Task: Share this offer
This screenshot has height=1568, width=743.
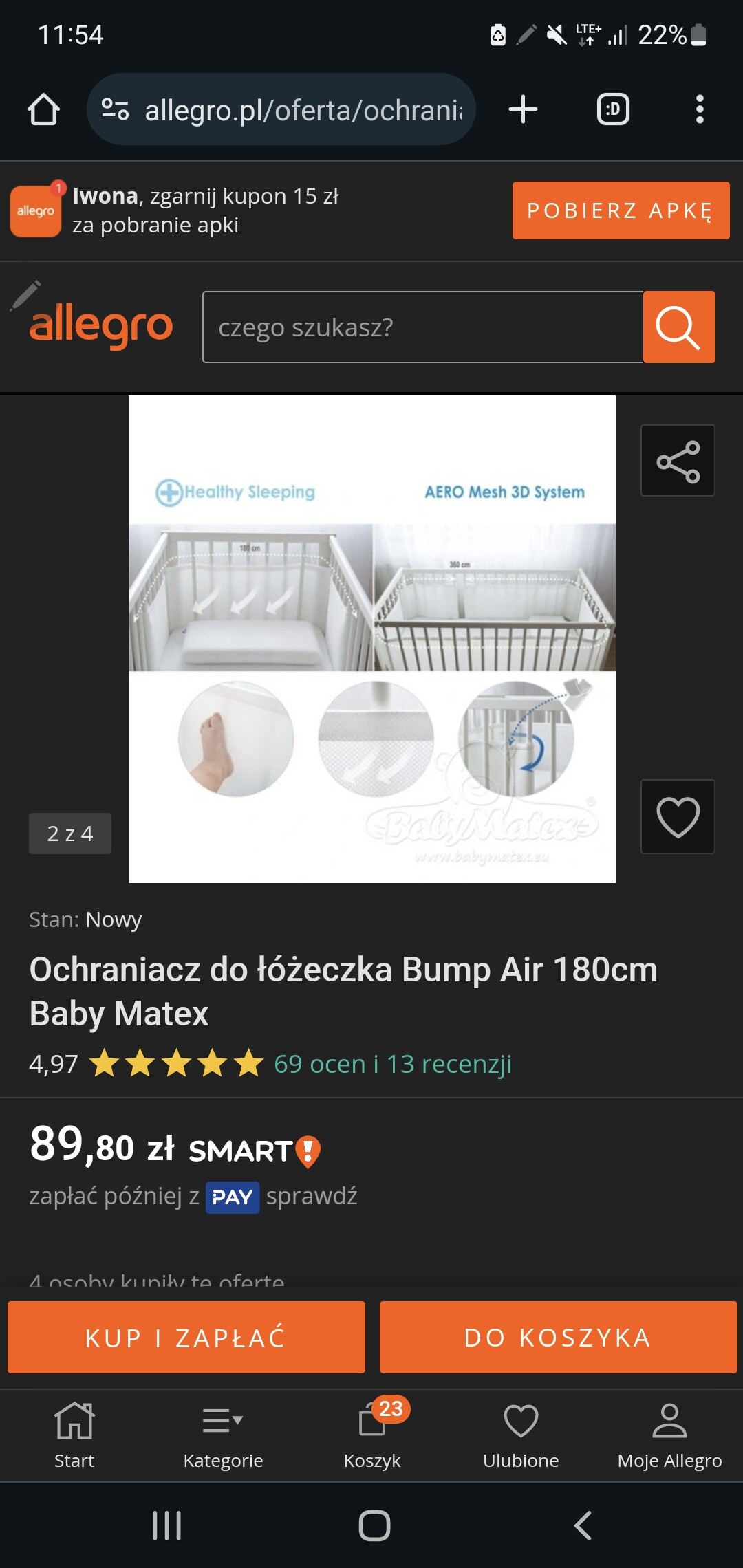Action: point(678,461)
